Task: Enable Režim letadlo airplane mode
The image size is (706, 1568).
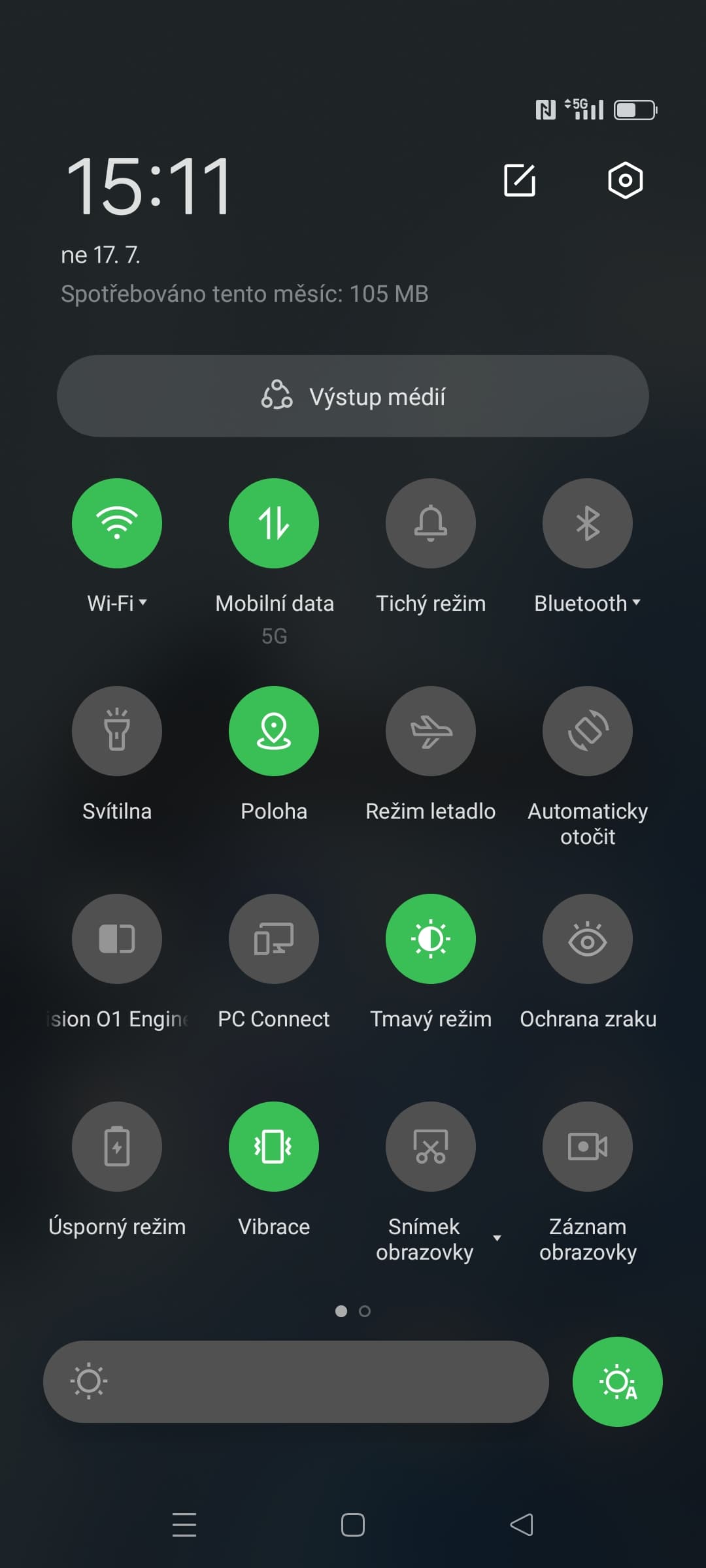Action: 431,731
